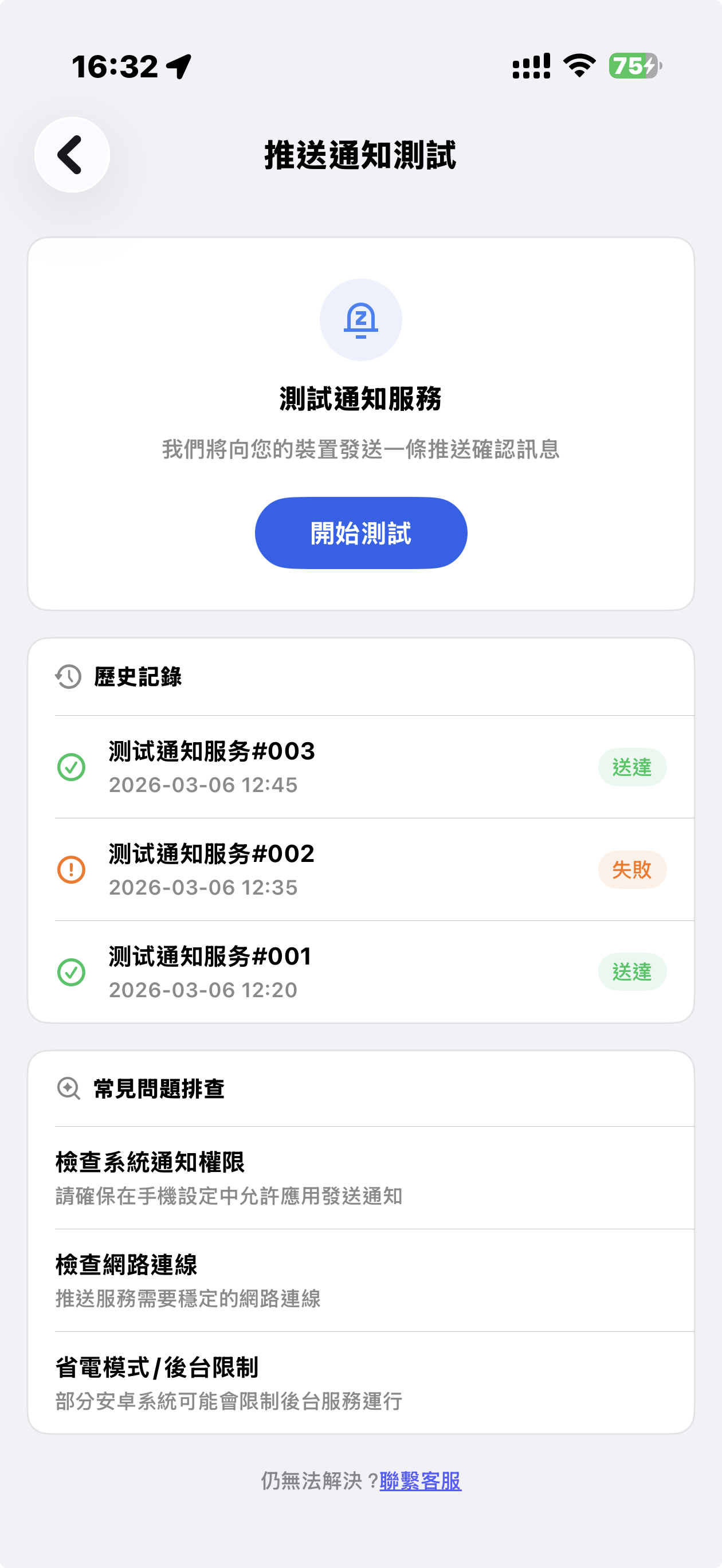Open 檢查系統通知權限 troubleshooting item
The width and height of the screenshot is (722, 1568).
360,1178
